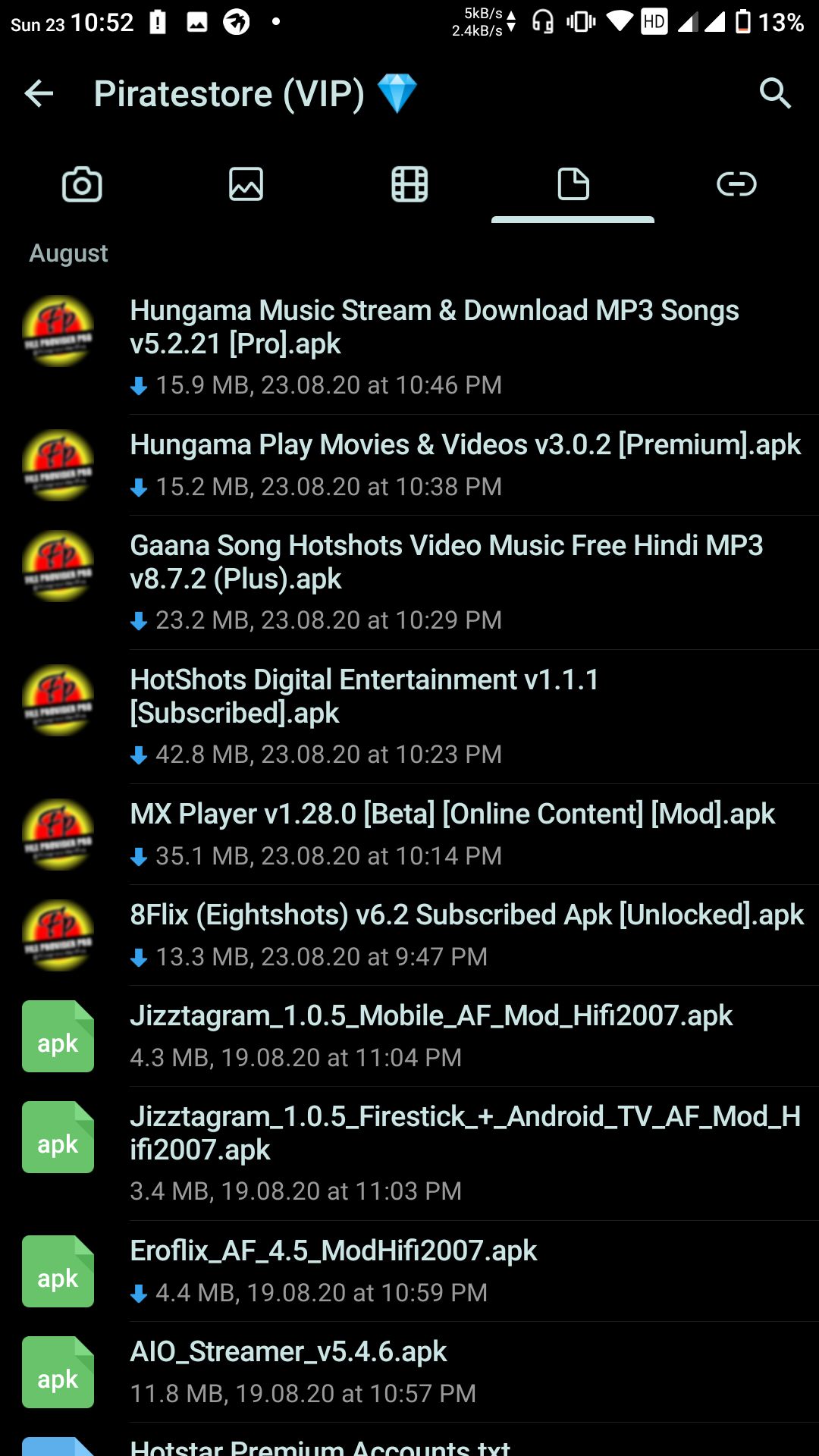Open Jizztagram 1.0.5 Mobile apk file
The width and height of the screenshot is (819, 1456).
(431, 1017)
